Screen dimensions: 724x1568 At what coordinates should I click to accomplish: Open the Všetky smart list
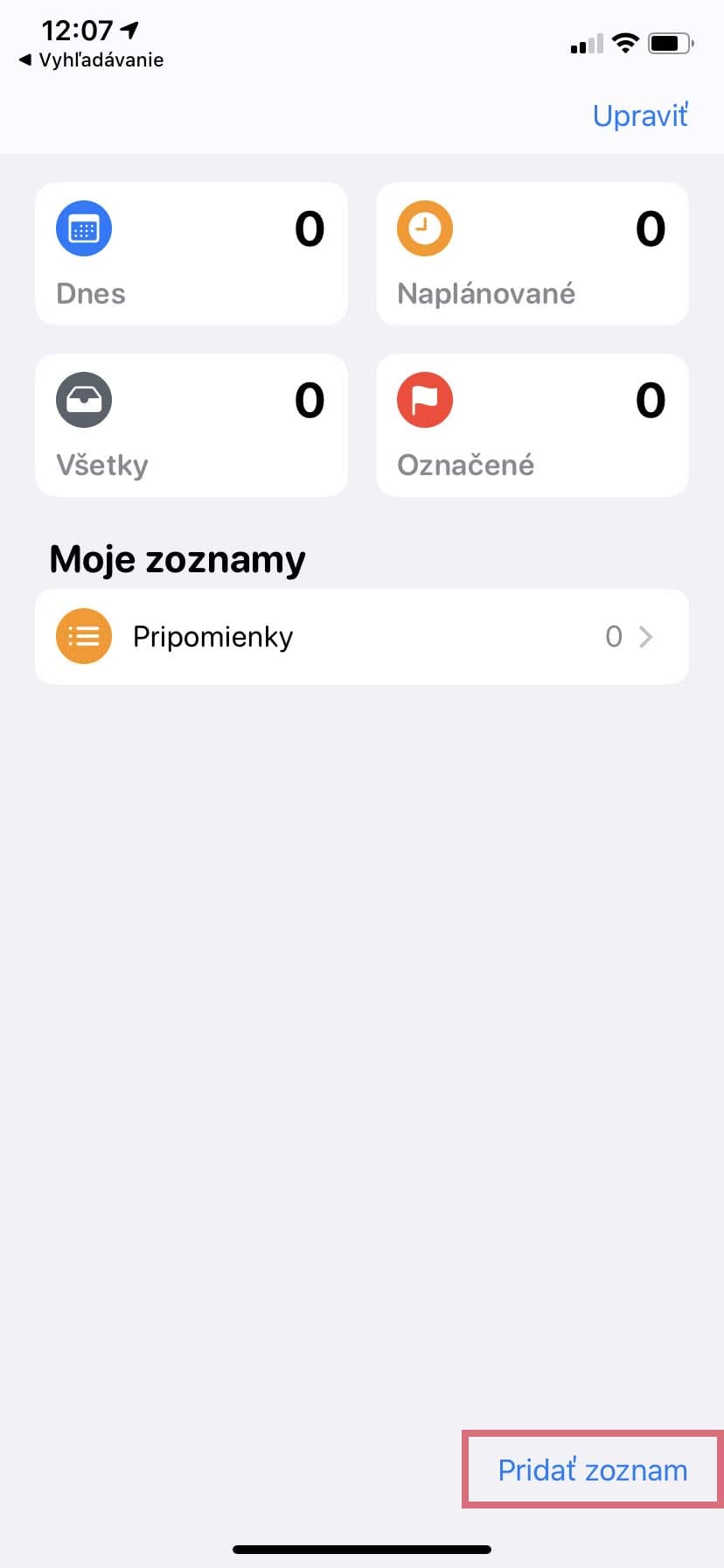click(191, 425)
